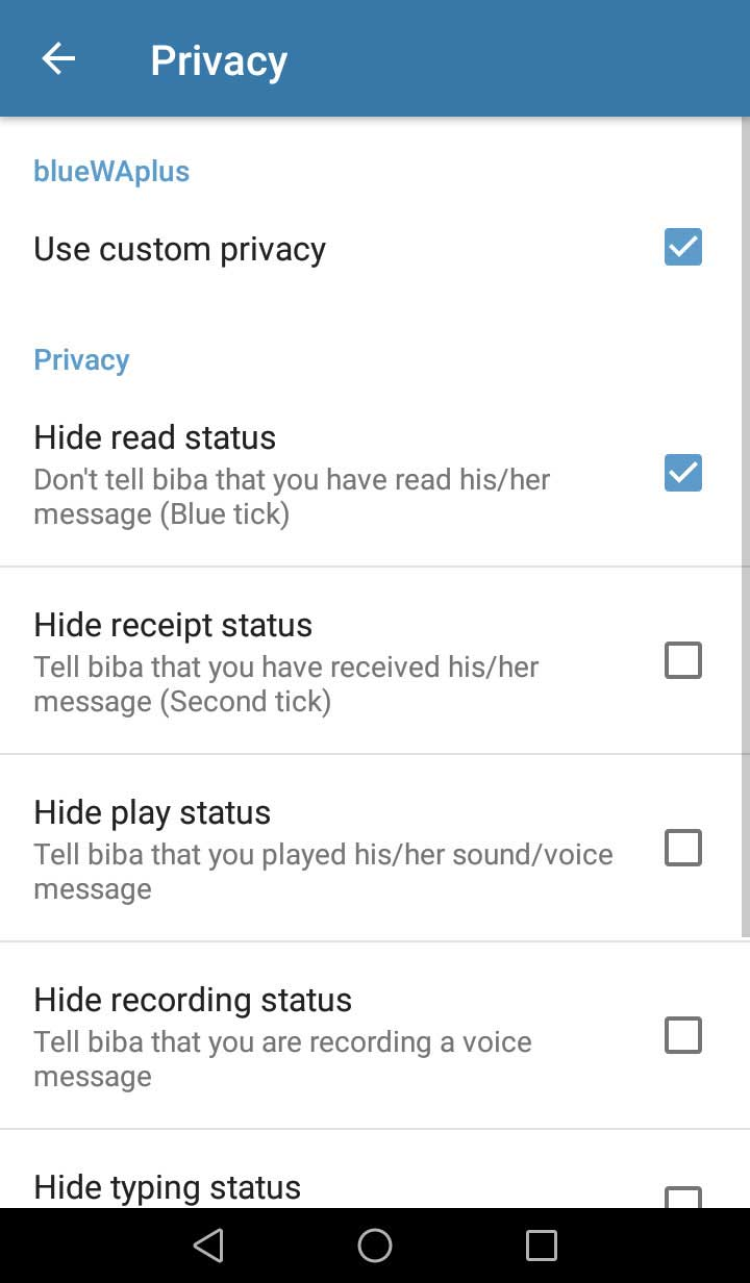Enable Hide receipt status
This screenshot has height=1283, width=750.
[x=682, y=660]
